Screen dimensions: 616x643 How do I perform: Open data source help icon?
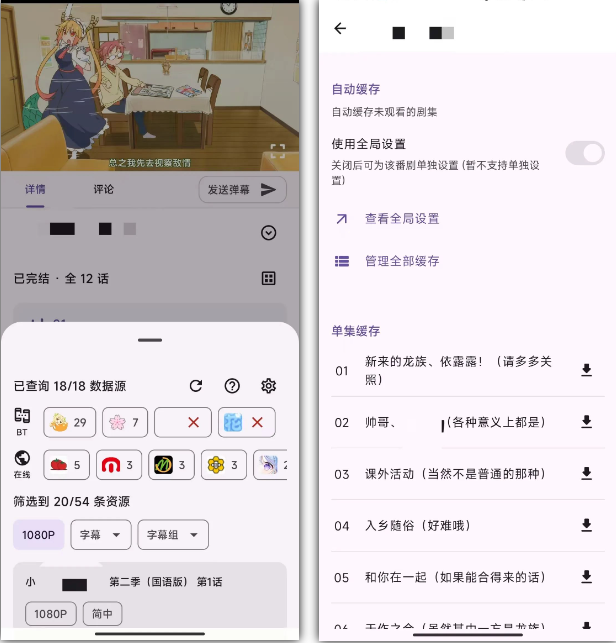(x=232, y=386)
